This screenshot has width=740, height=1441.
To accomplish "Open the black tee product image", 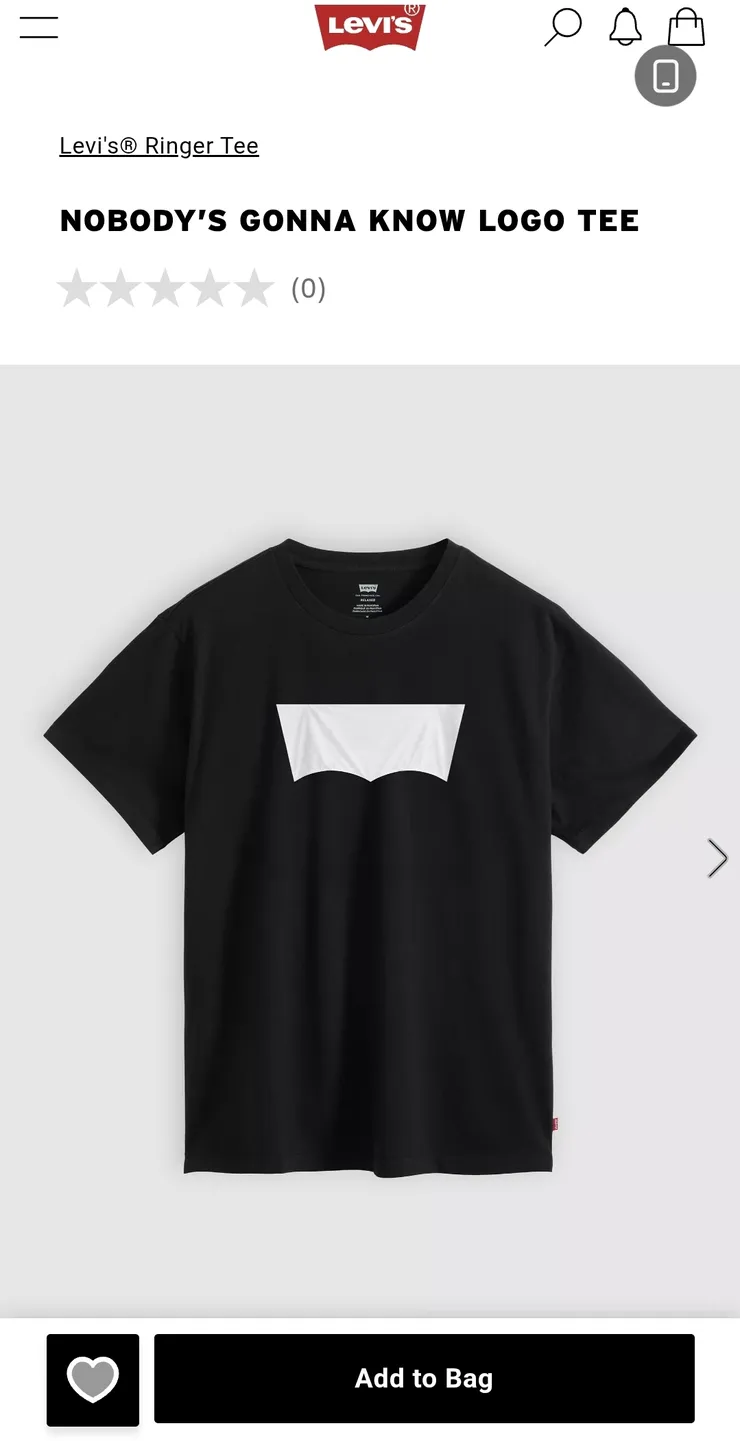I will coord(370,856).
